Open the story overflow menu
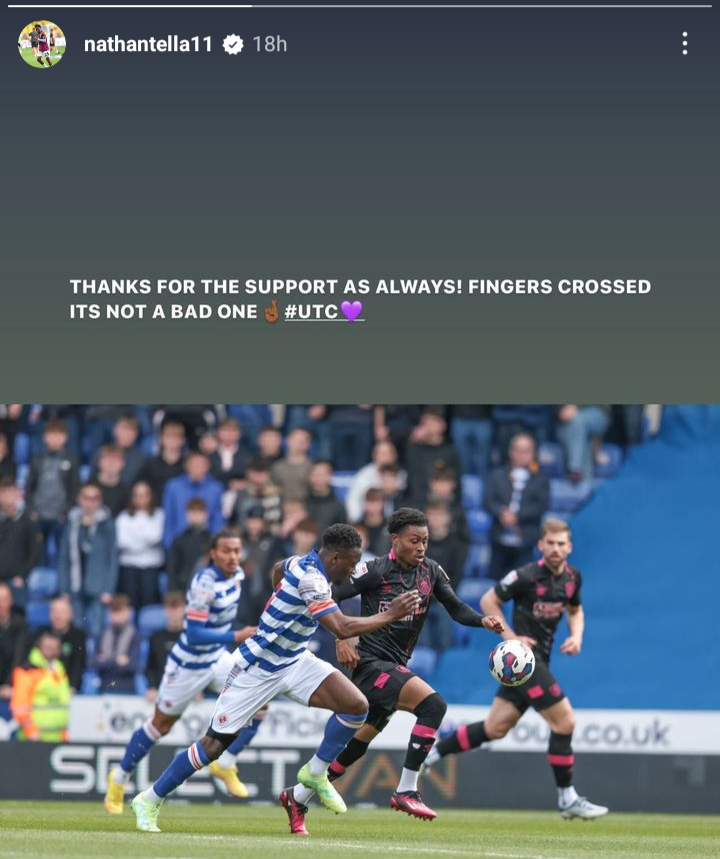The width and height of the screenshot is (720, 859). pyautogui.click(x=685, y=43)
